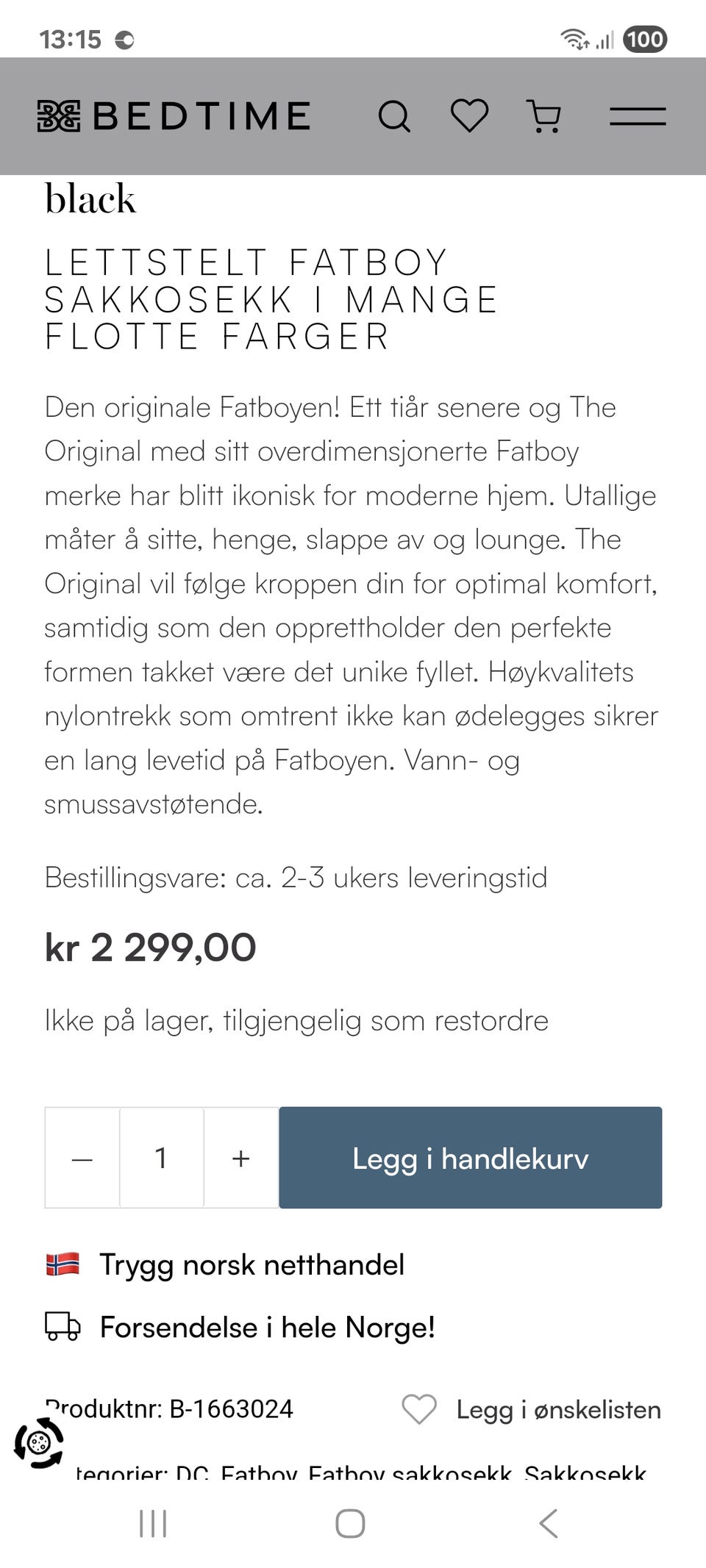Click the Norwegian flag beside Trygg norsk netthandel
This screenshot has width=706, height=1568.
pyautogui.click(x=62, y=1264)
